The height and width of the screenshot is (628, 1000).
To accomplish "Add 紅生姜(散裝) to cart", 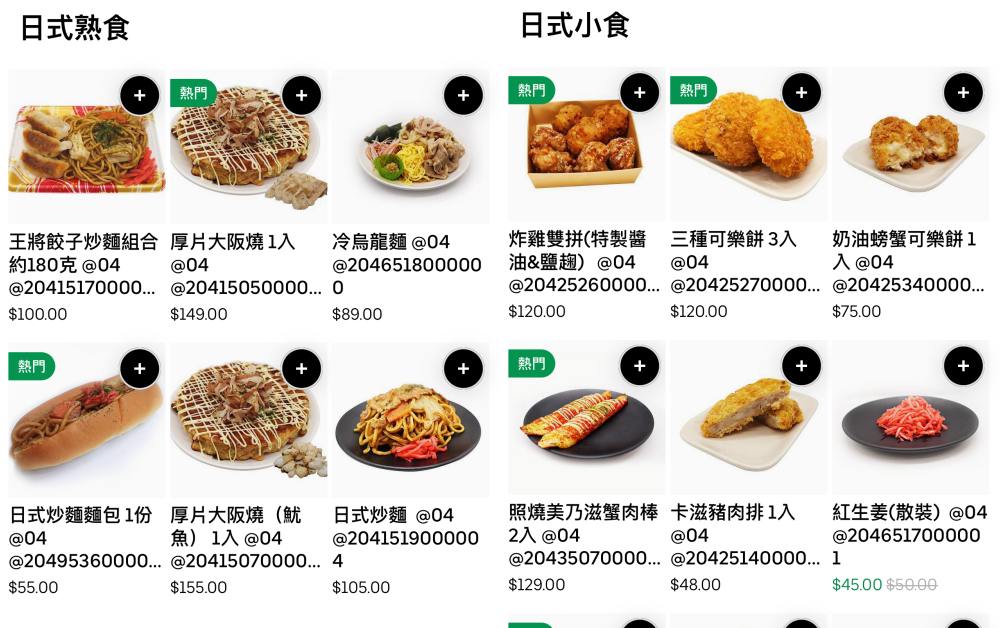I will [963, 366].
